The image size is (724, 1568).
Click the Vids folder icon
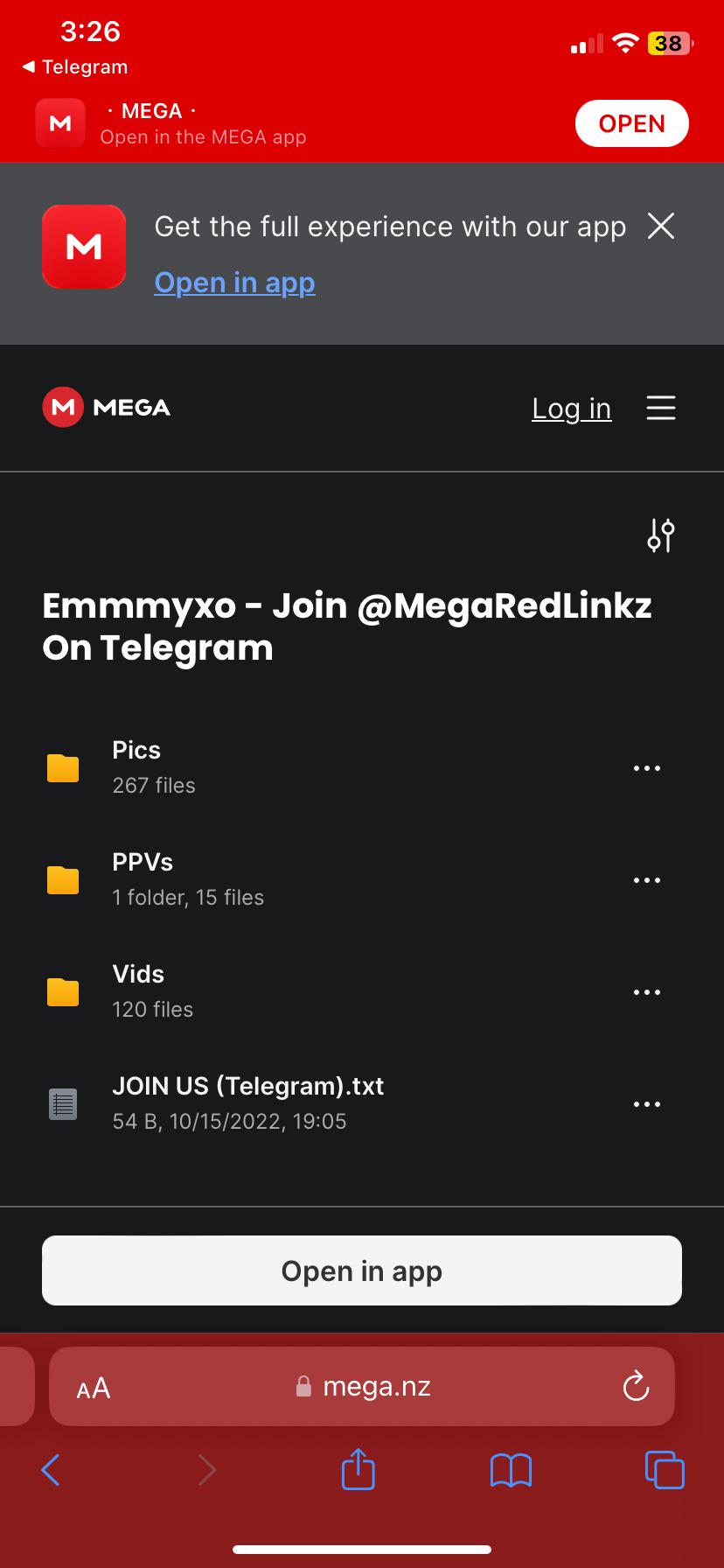pyautogui.click(x=62, y=991)
